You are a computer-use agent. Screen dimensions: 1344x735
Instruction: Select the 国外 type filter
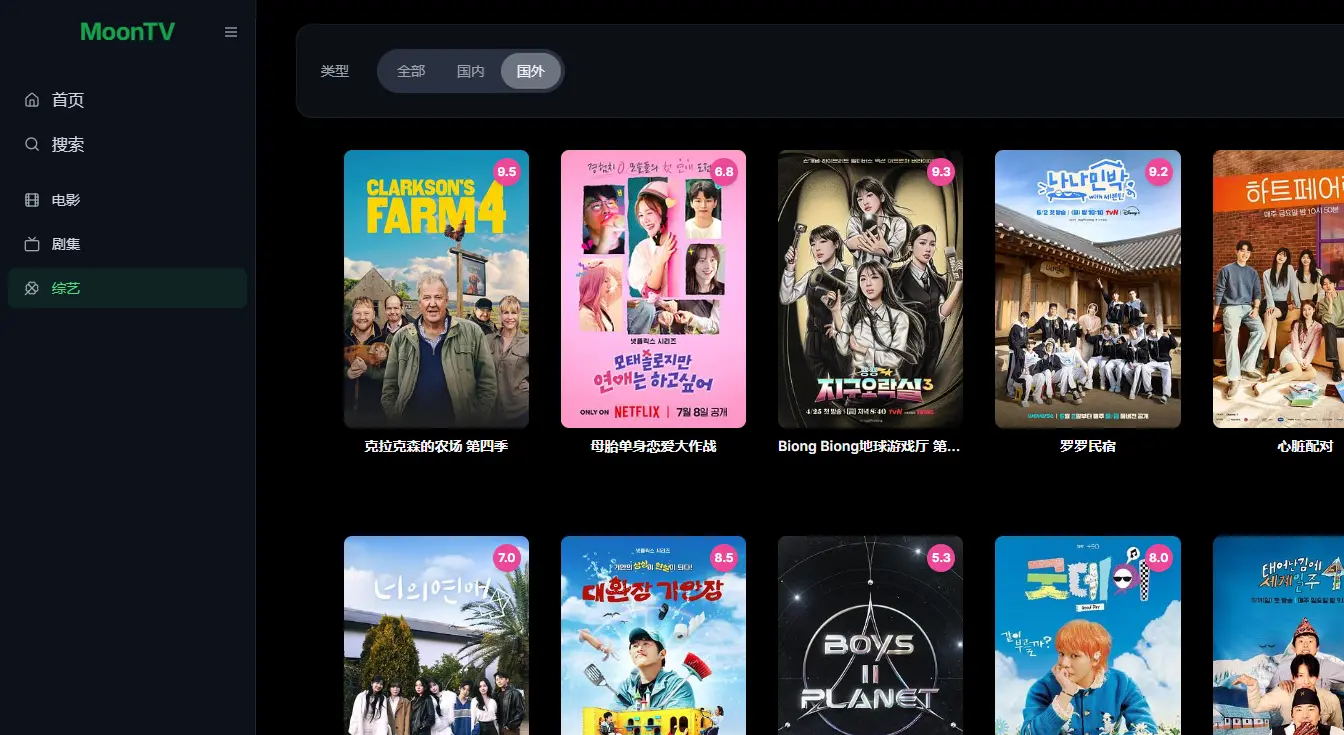pos(531,71)
